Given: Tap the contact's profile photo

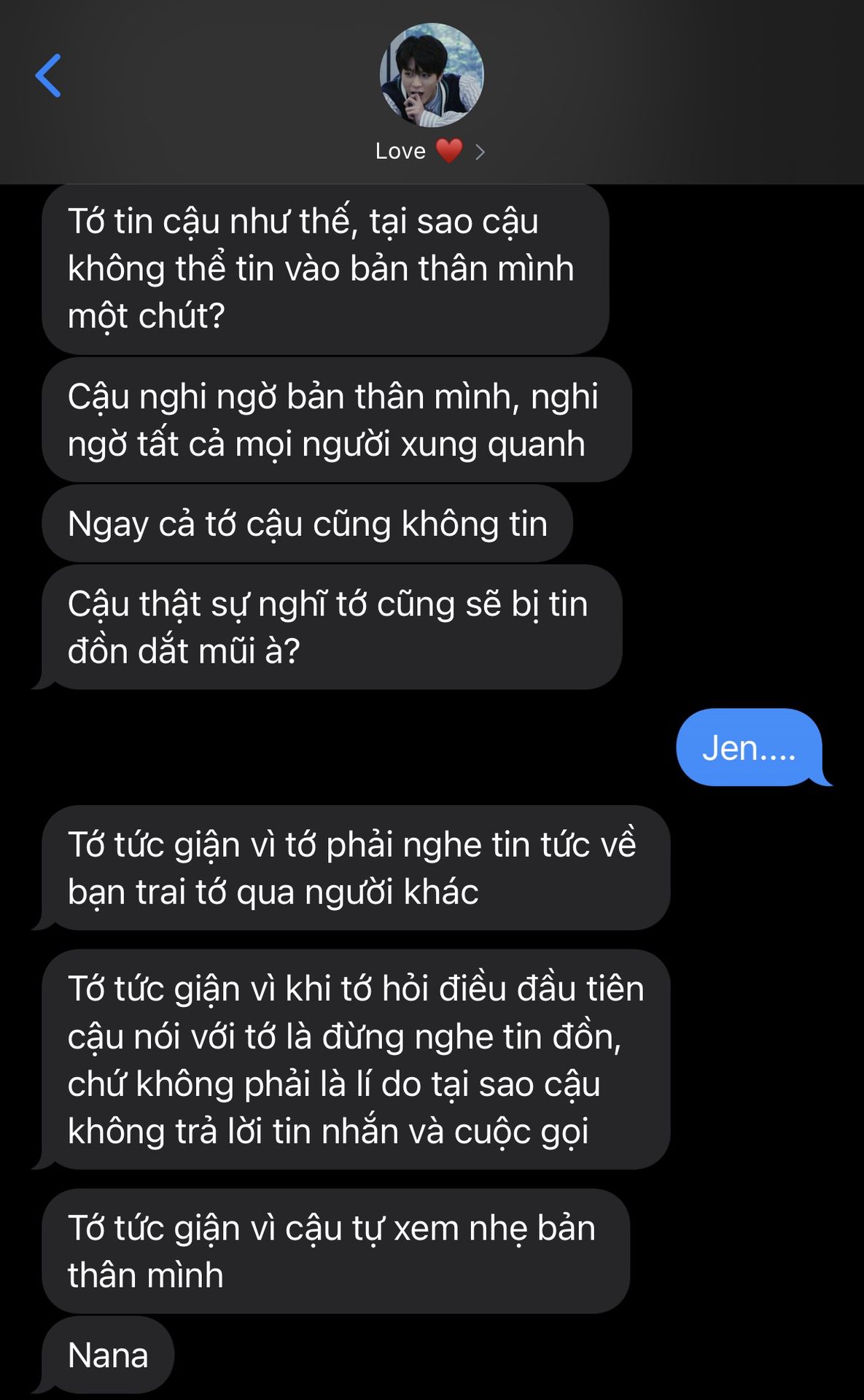Looking at the screenshot, I should pyautogui.click(x=431, y=75).
